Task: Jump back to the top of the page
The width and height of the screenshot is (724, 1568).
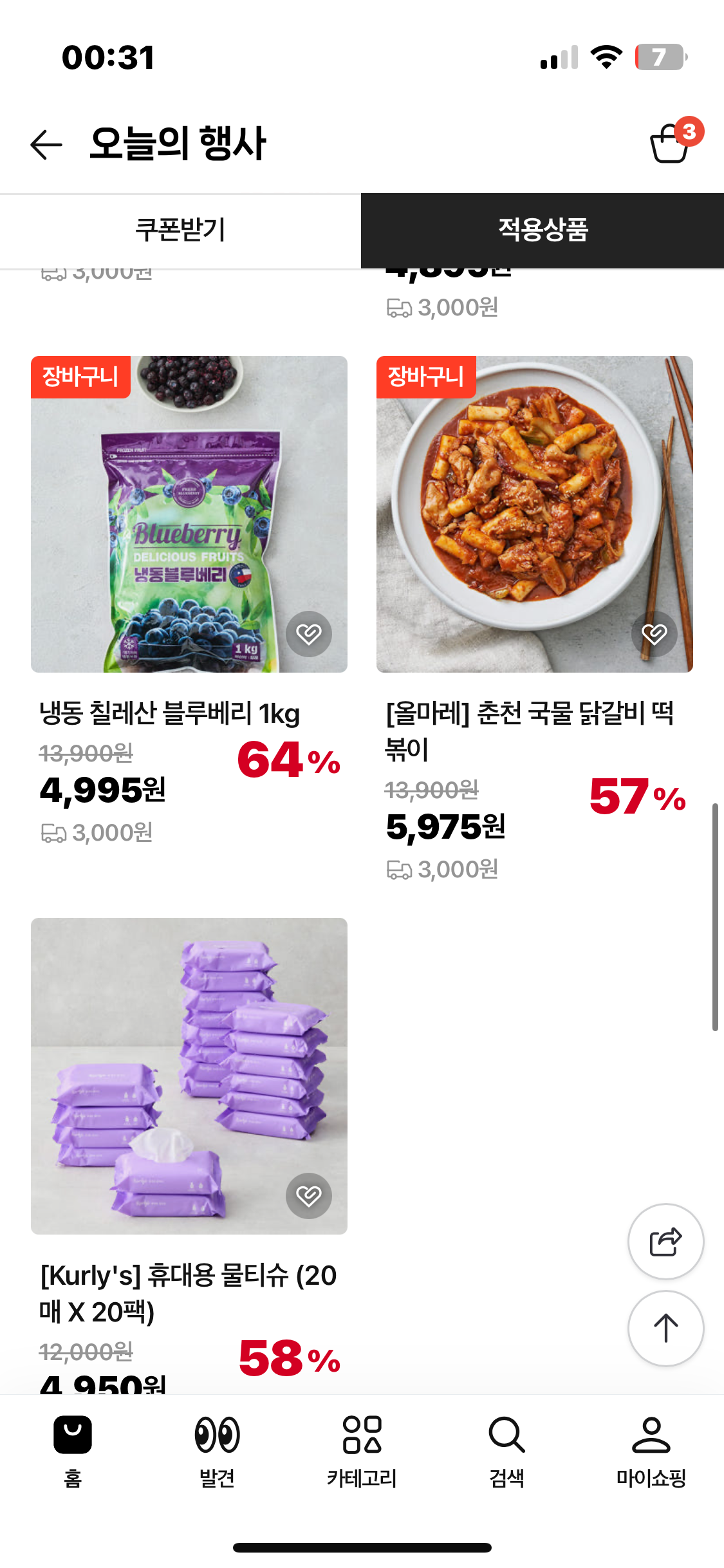Action: pos(665,1329)
